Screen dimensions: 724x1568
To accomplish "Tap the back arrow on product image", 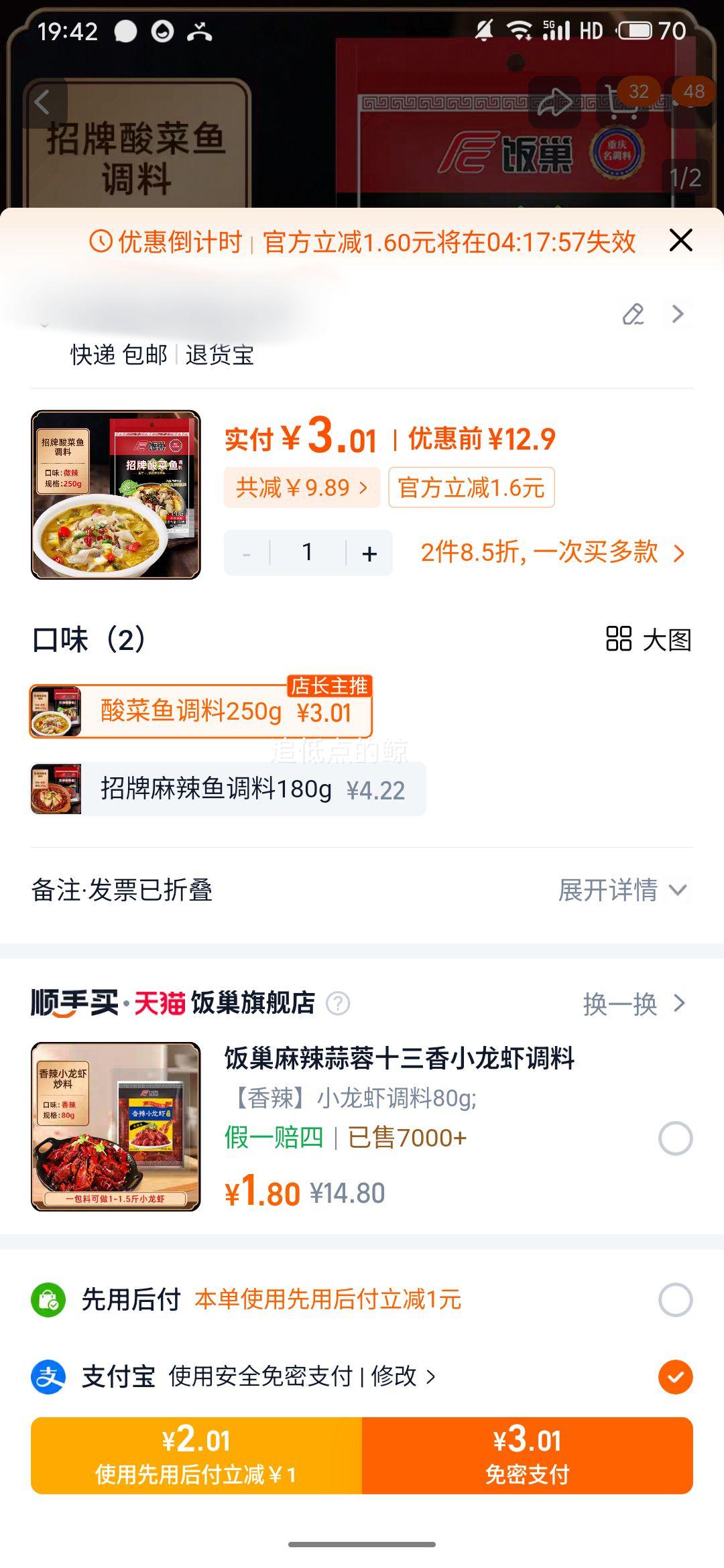I will (42, 102).
